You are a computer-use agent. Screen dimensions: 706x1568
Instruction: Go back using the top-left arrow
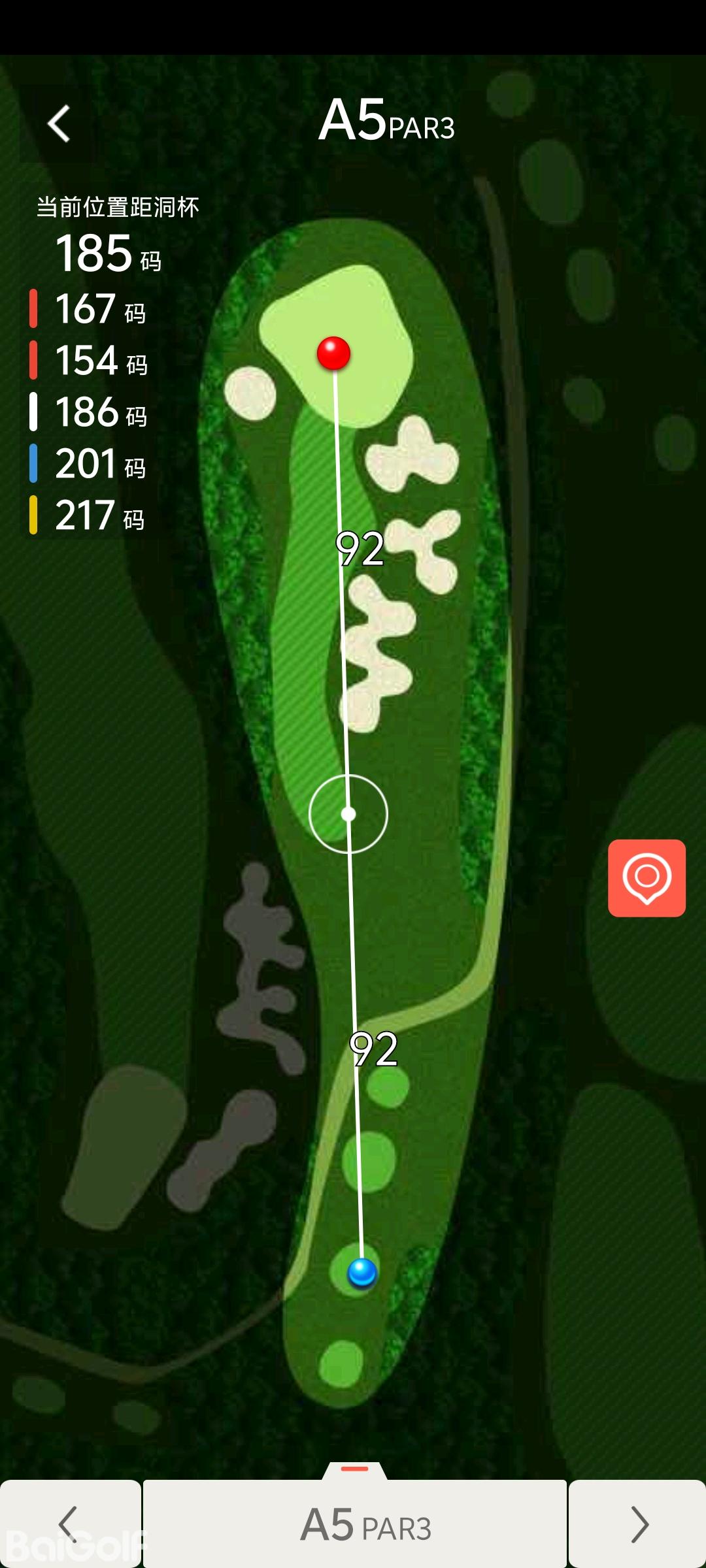coord(59,123)
